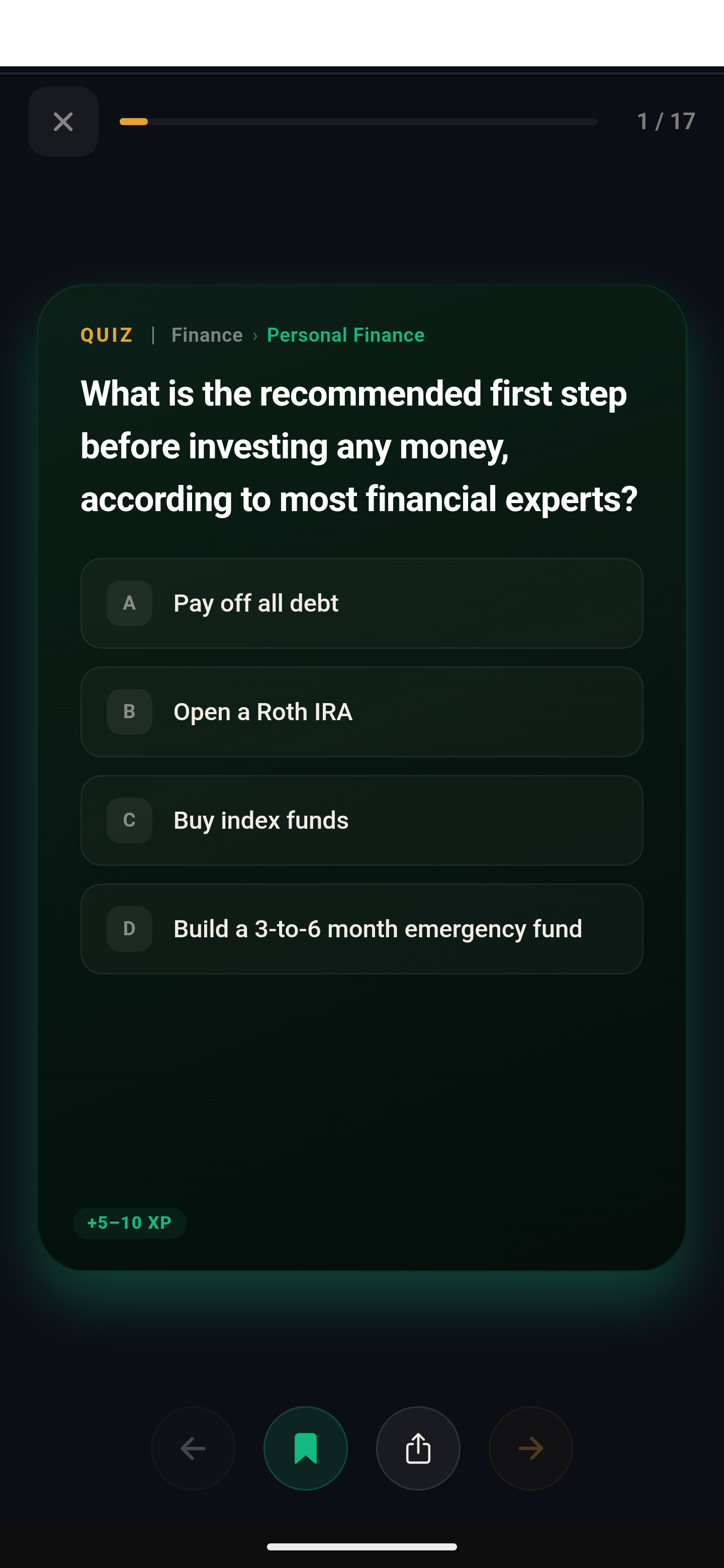Close the quiz with the X icon
This screenshot has width=724, height=1568.
click(63, 121)
